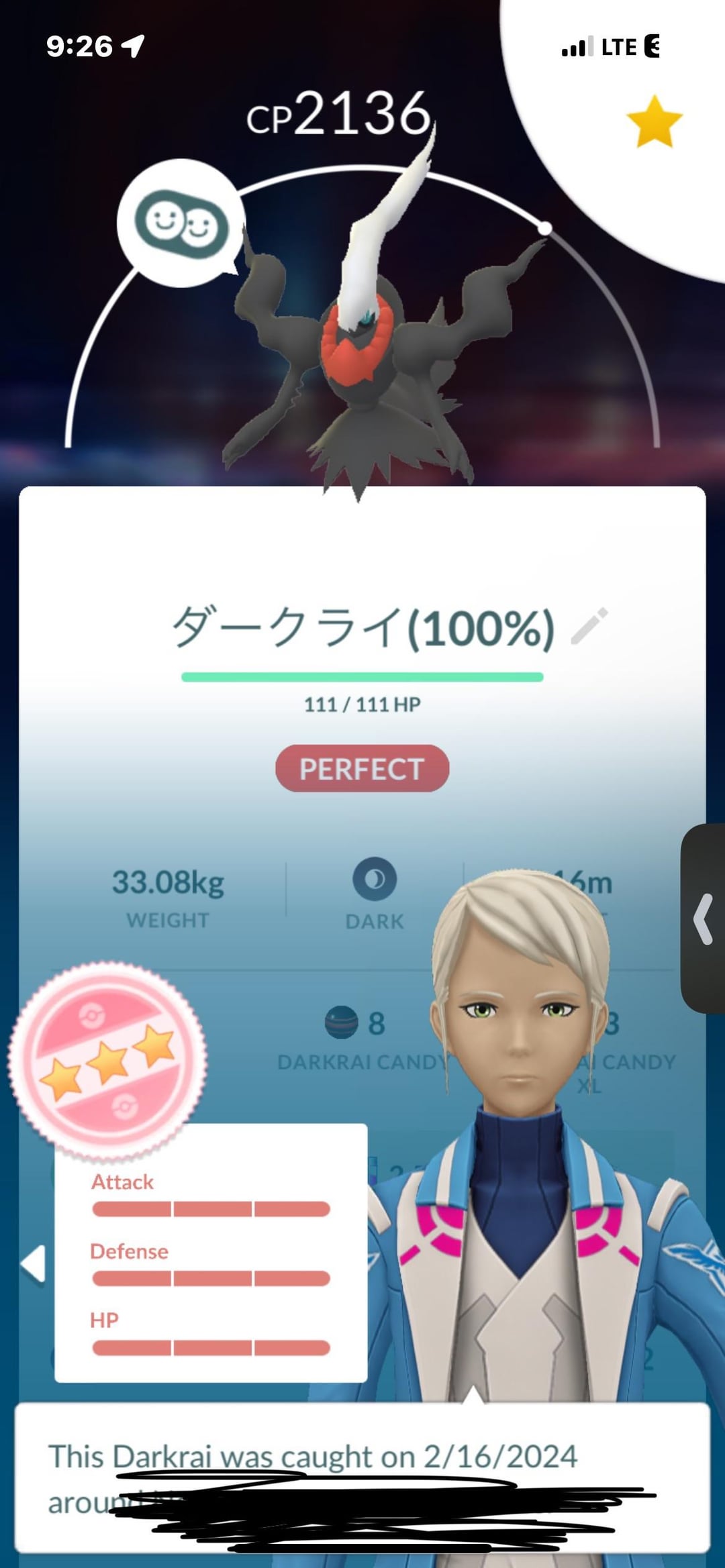Toggle the favorite star for Darkrai

(x=654, y=121)
